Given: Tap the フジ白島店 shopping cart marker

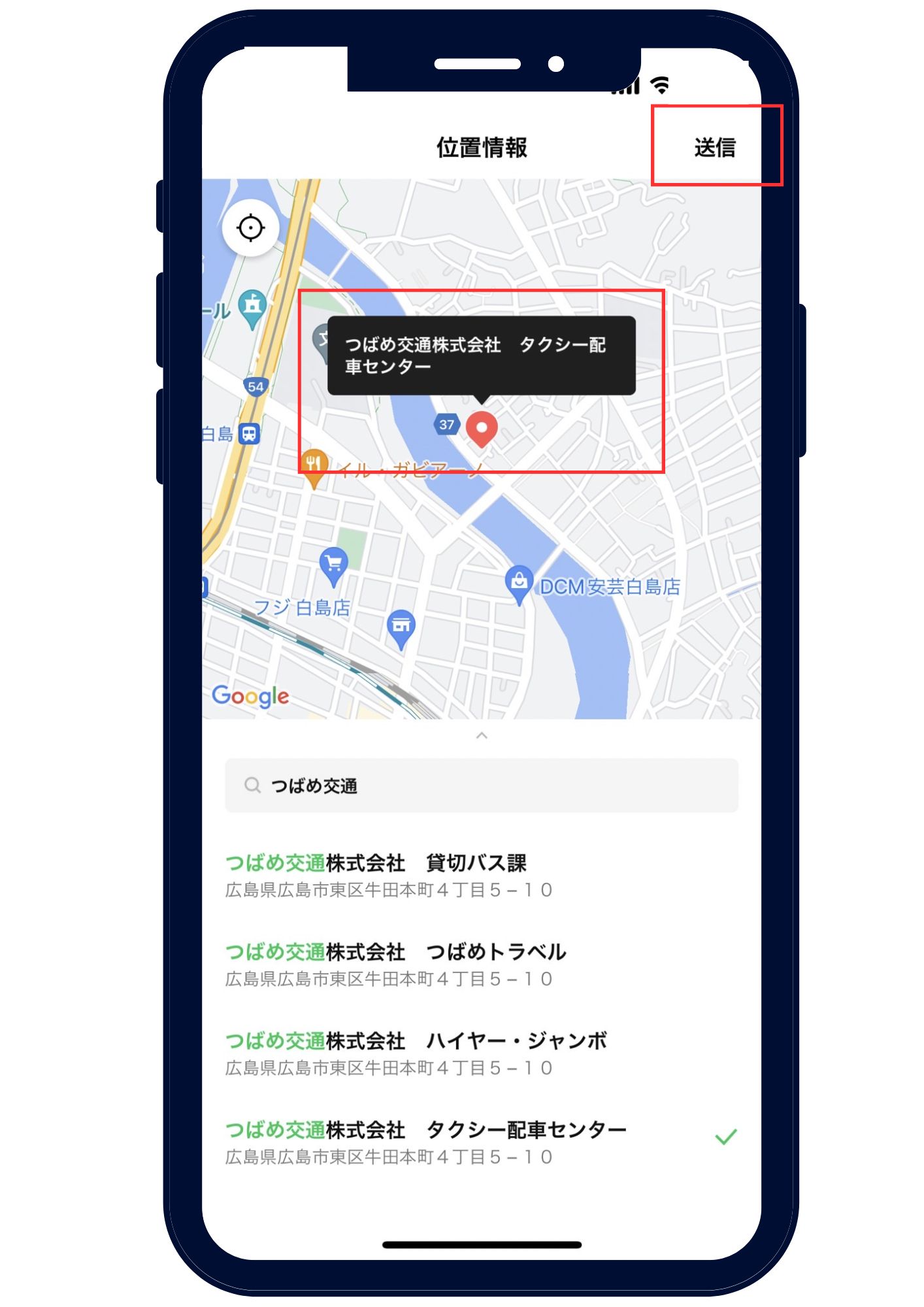Looking at the screenshot, I should pyautogui.click(x=334, y=563).
